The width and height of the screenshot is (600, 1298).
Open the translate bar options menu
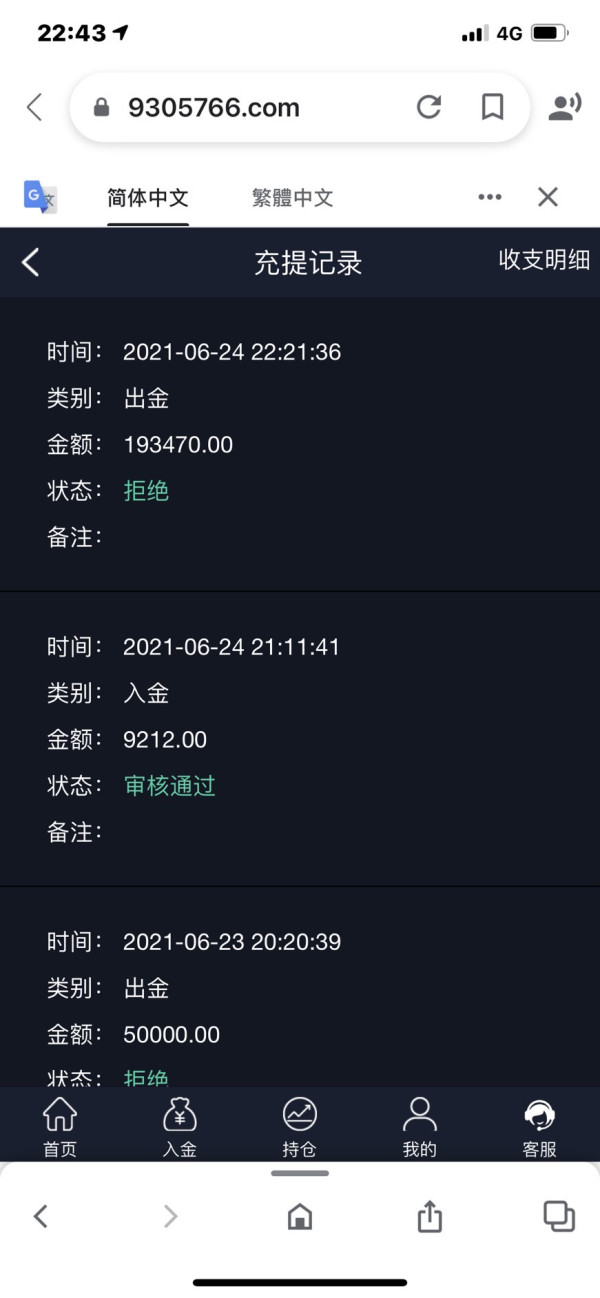pyautogui.click(x=490, y=197)
